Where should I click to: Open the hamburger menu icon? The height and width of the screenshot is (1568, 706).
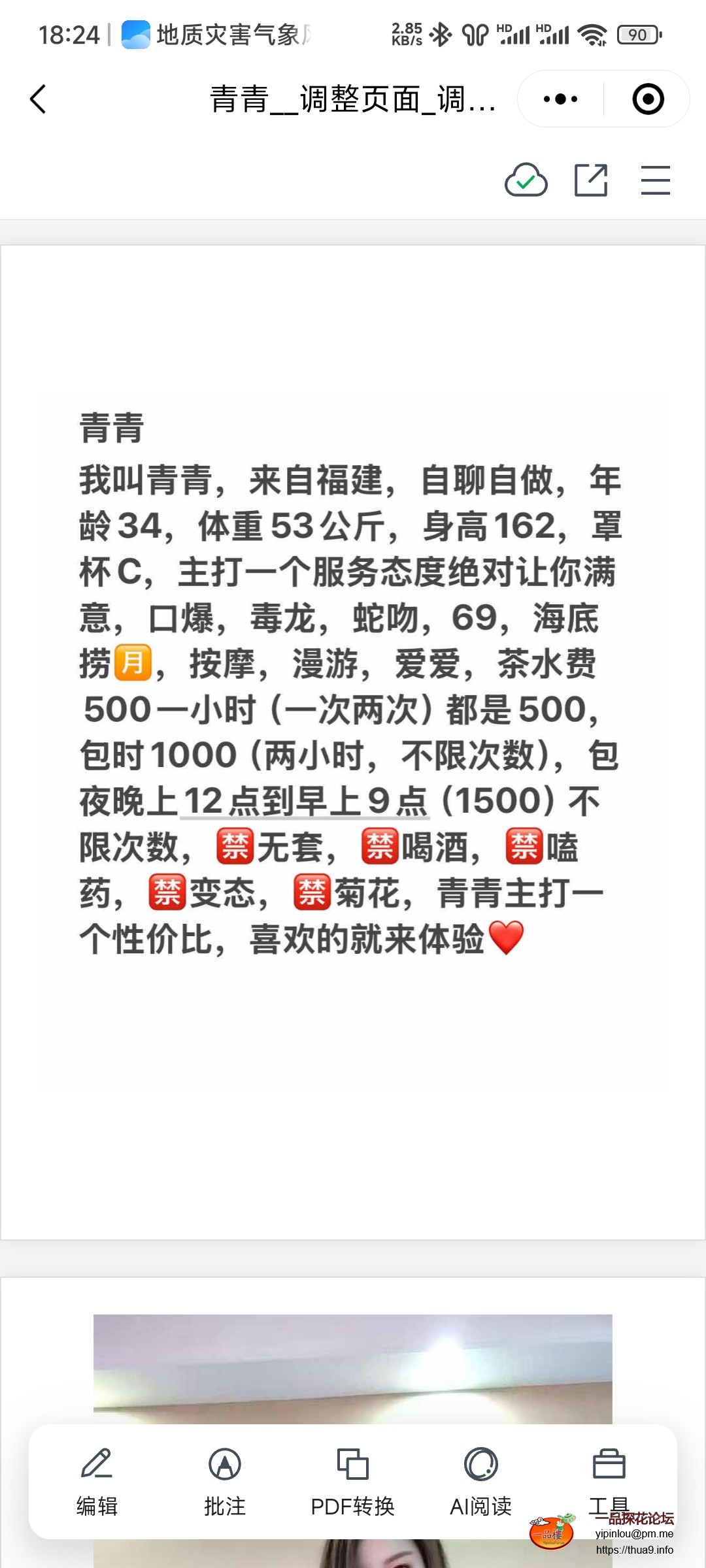click(656, 181)
